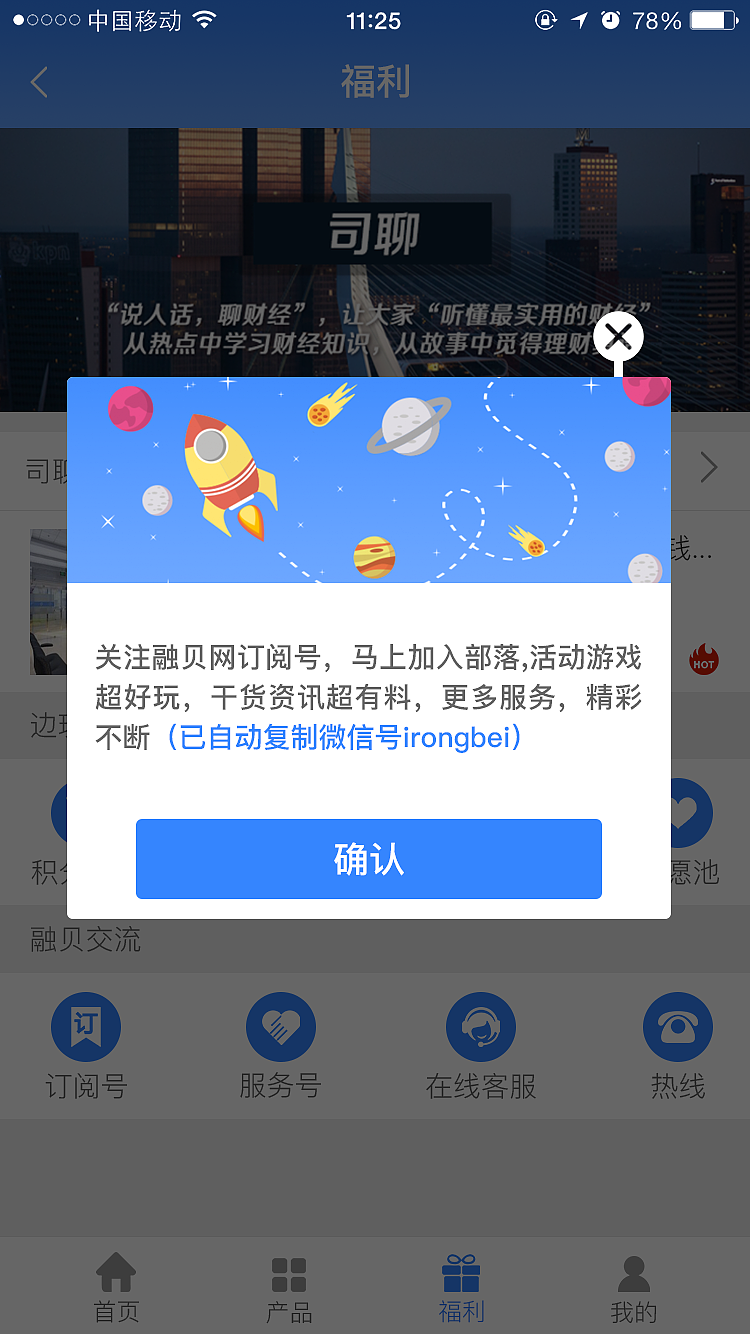Click the 热线 hotline phone icon

(677, 1026)
